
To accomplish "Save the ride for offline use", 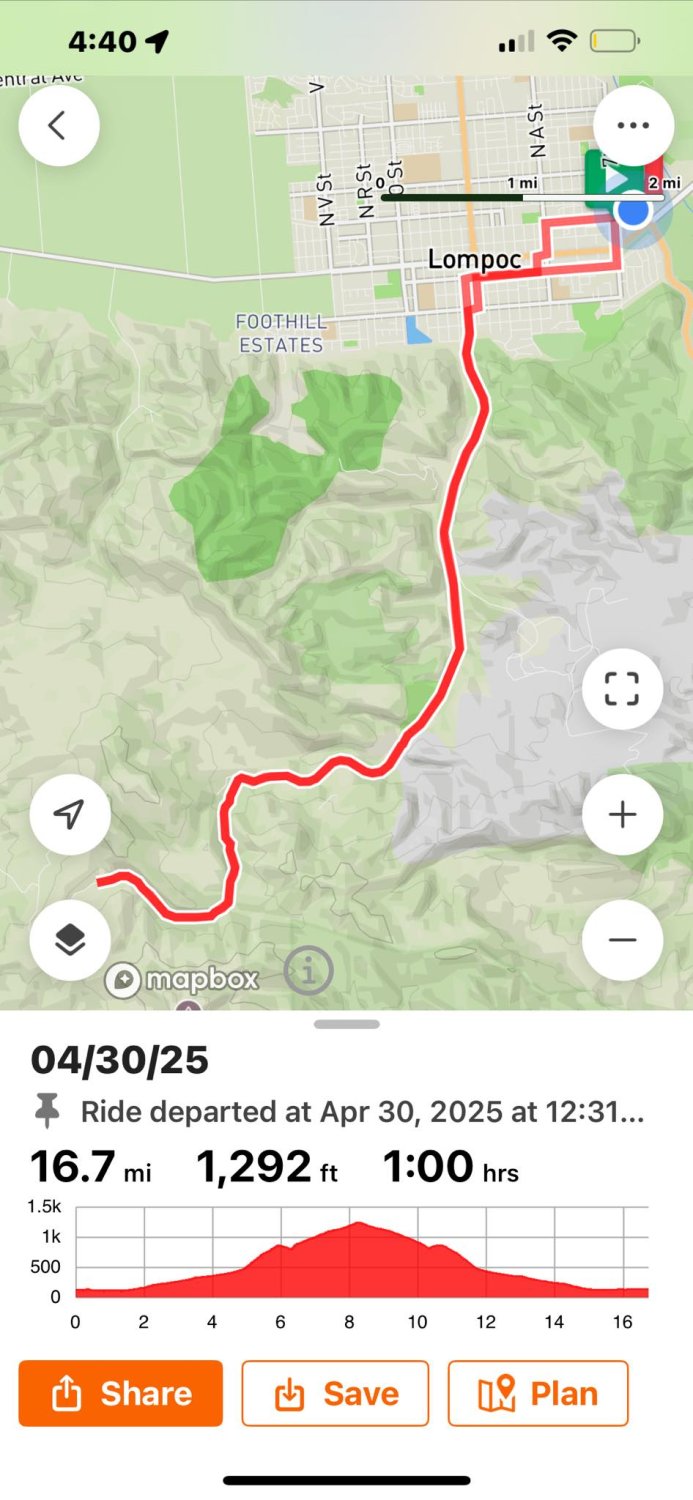I will 335,1393.
